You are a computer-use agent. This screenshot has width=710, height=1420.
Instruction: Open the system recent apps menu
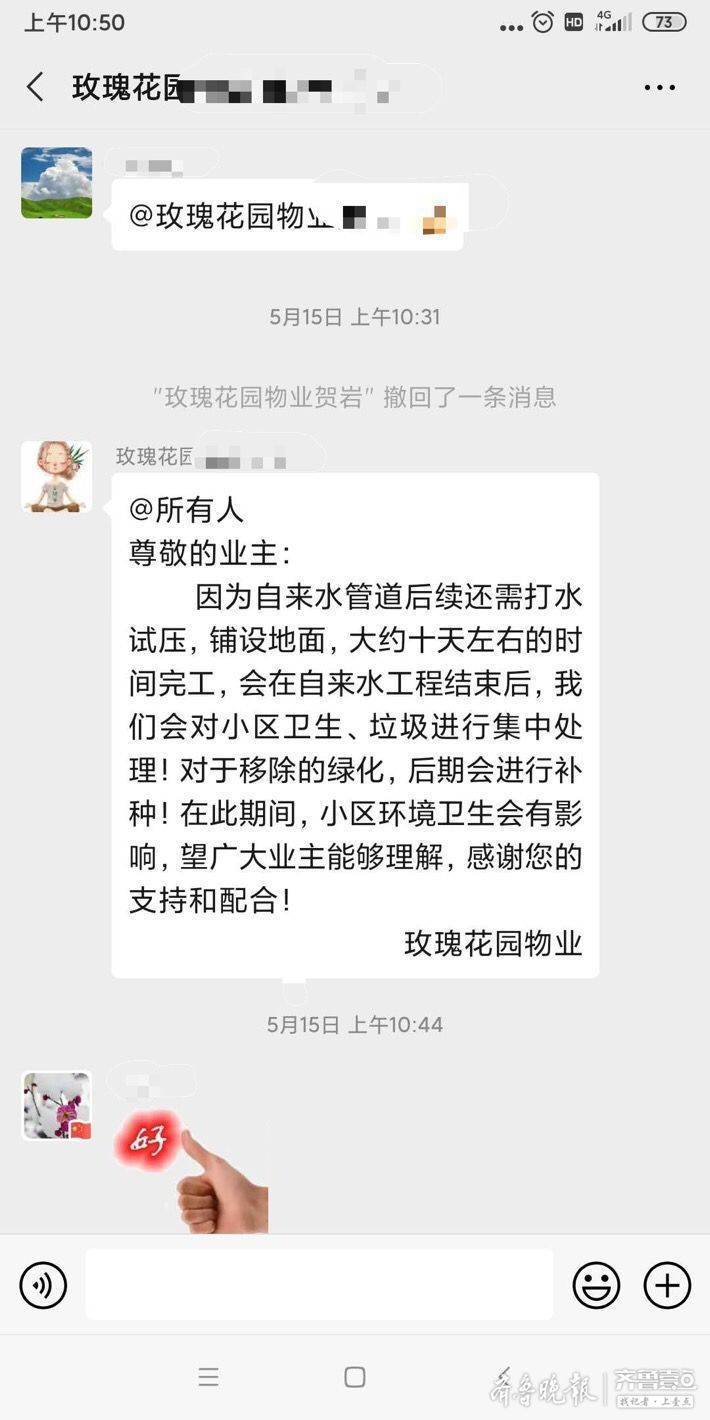point(208,1377)
